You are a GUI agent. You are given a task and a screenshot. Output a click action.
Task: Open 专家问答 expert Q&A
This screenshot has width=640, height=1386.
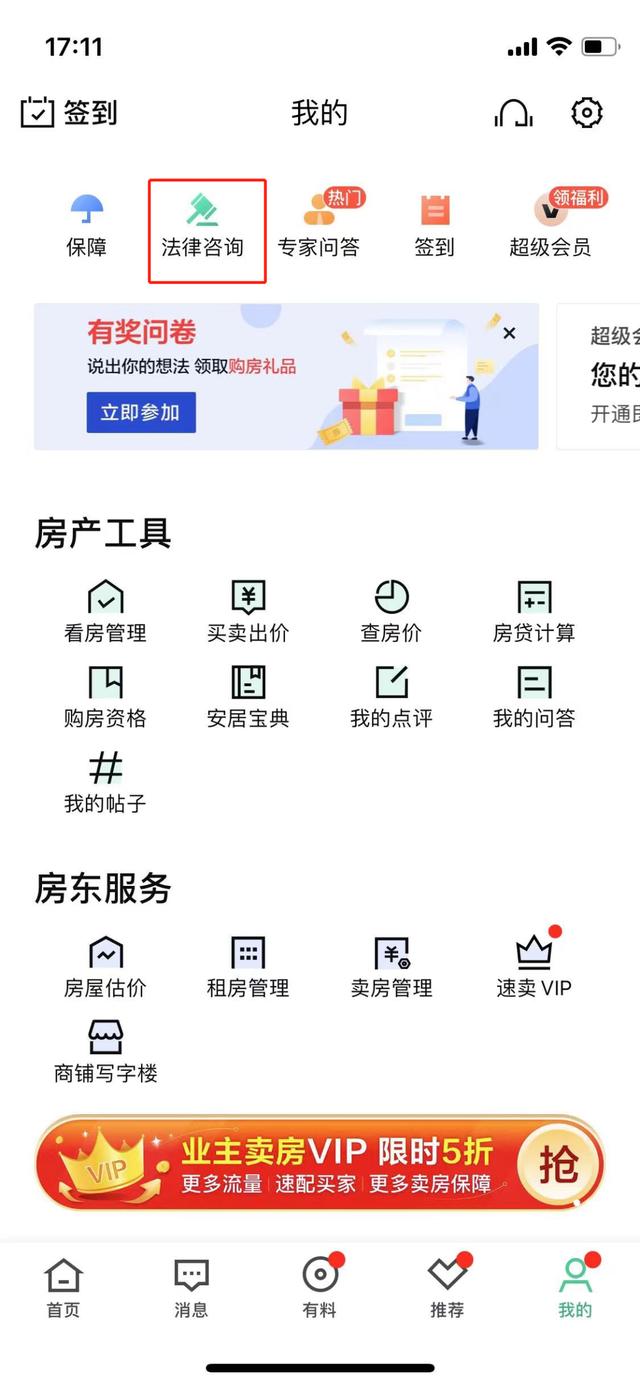point(318,228)
